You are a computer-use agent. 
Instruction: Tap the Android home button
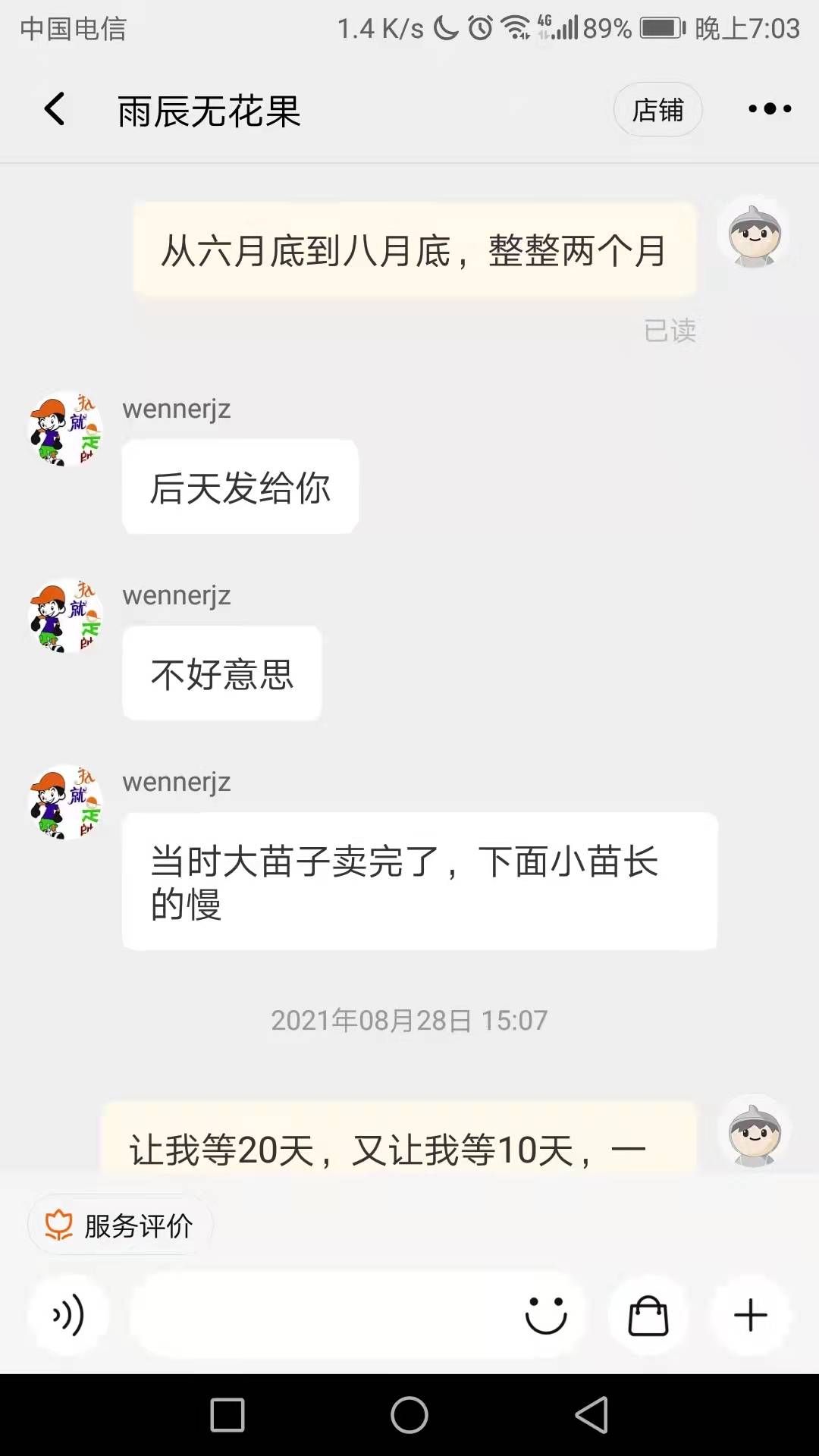pos(409,1415)
